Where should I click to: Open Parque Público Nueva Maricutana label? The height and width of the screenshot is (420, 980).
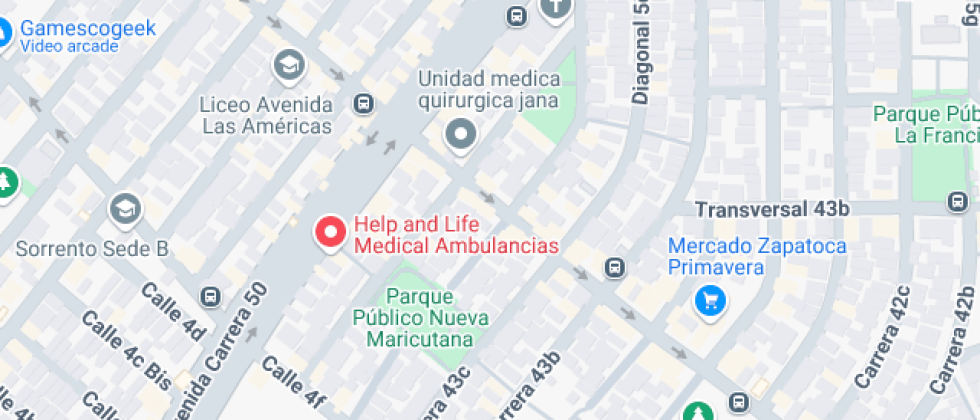point(421,317)
